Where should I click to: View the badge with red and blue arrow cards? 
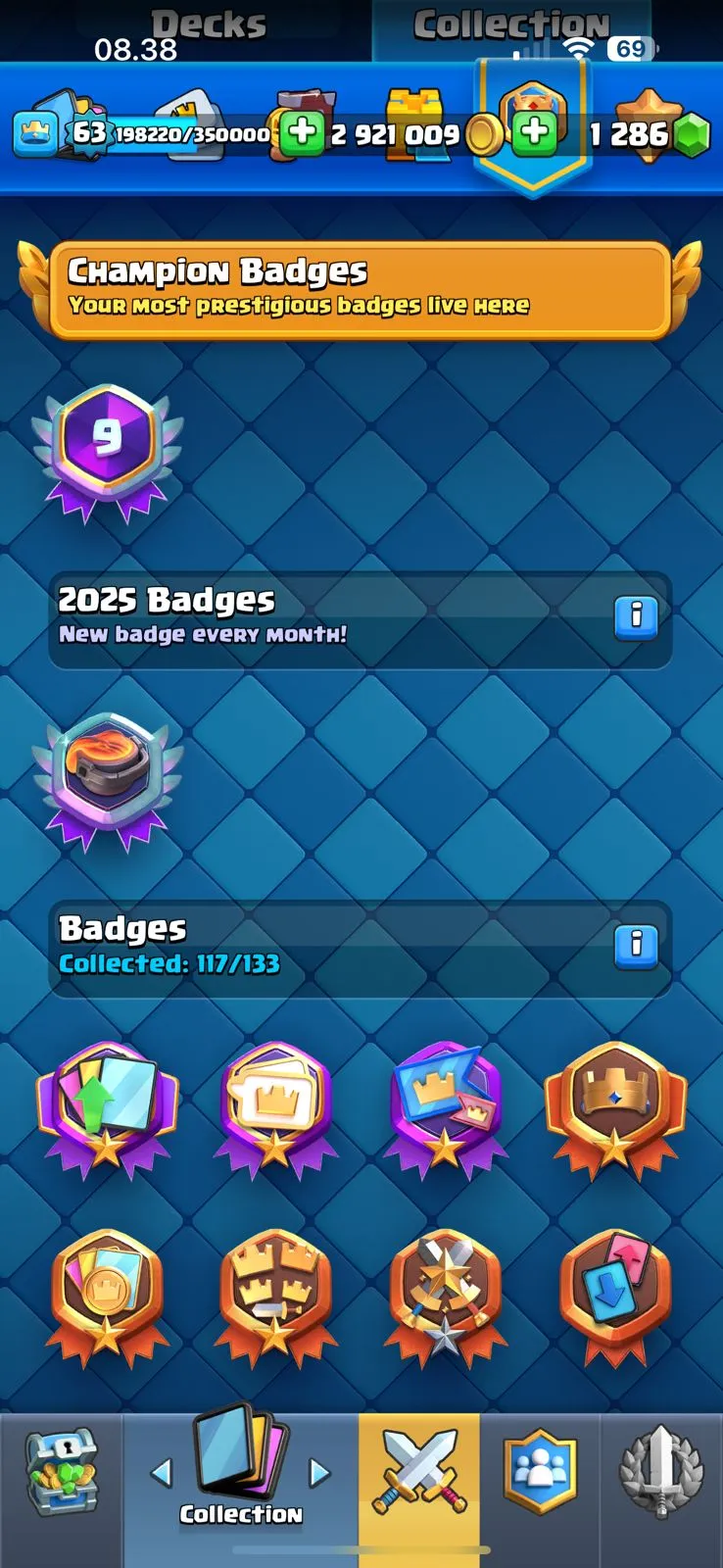614,1292
